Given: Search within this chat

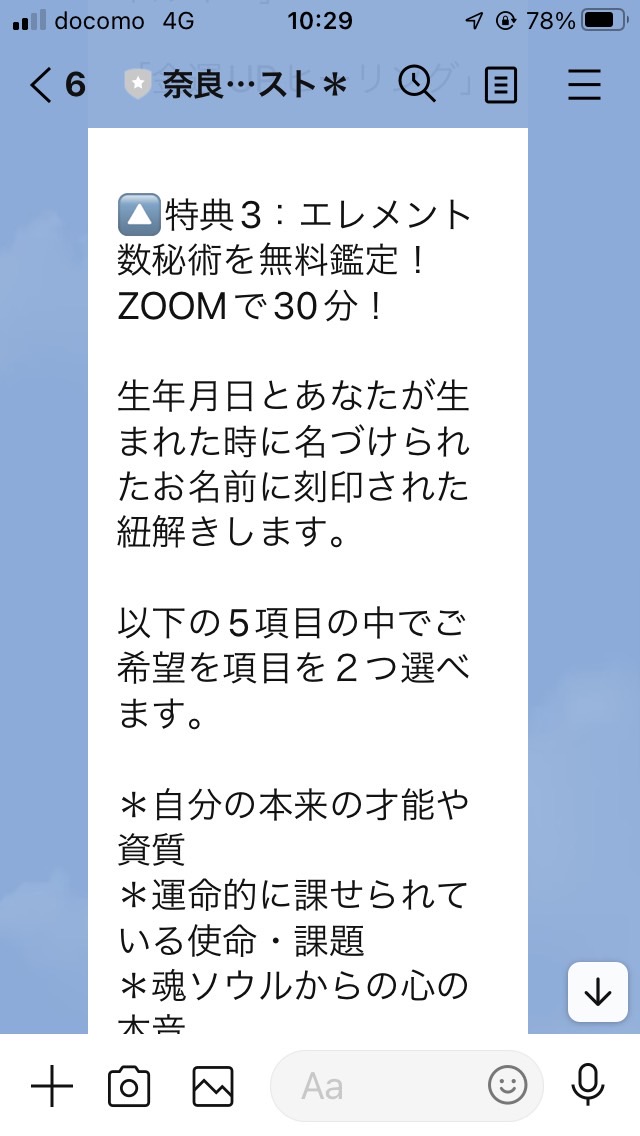Looking at the screenshot, I should click(417, 84).
